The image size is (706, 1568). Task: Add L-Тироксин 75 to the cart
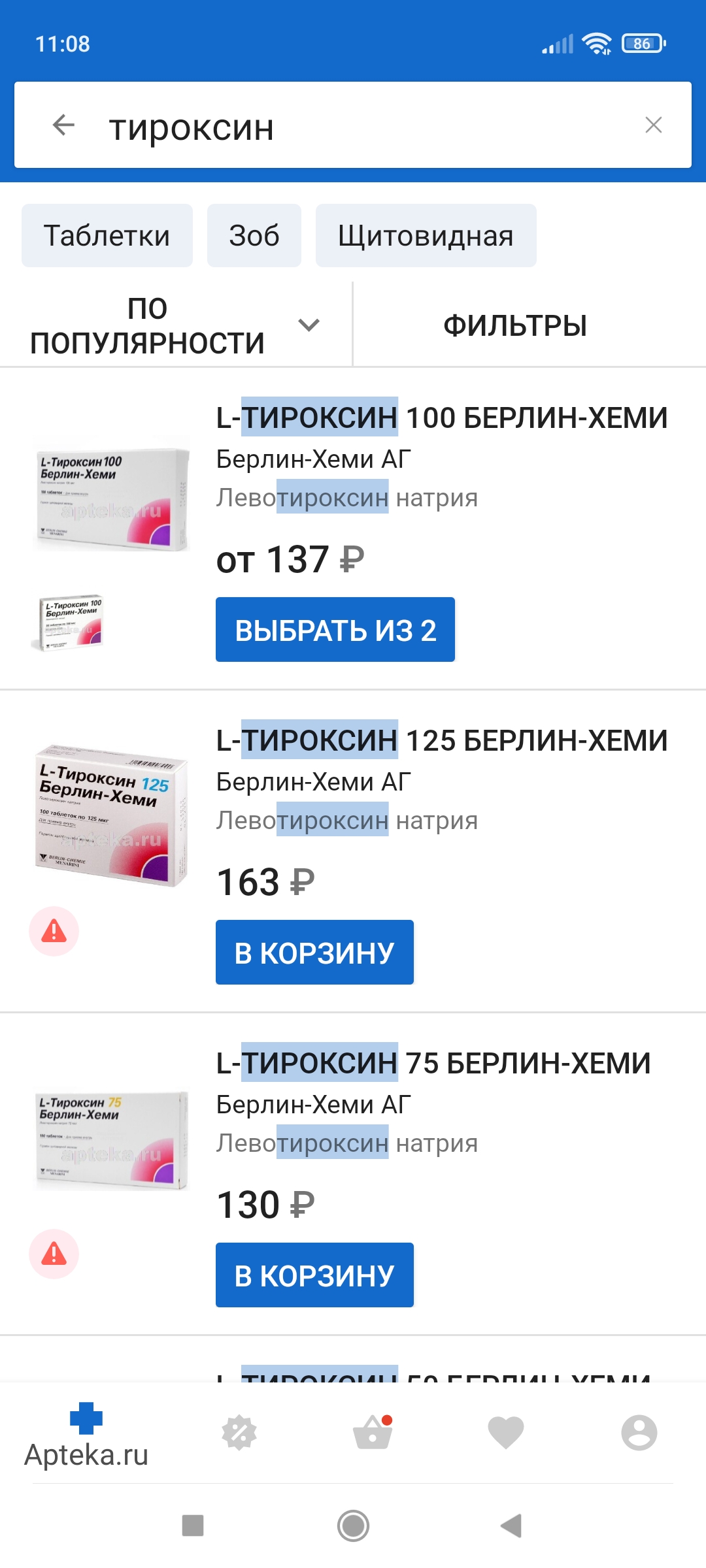314,1275
